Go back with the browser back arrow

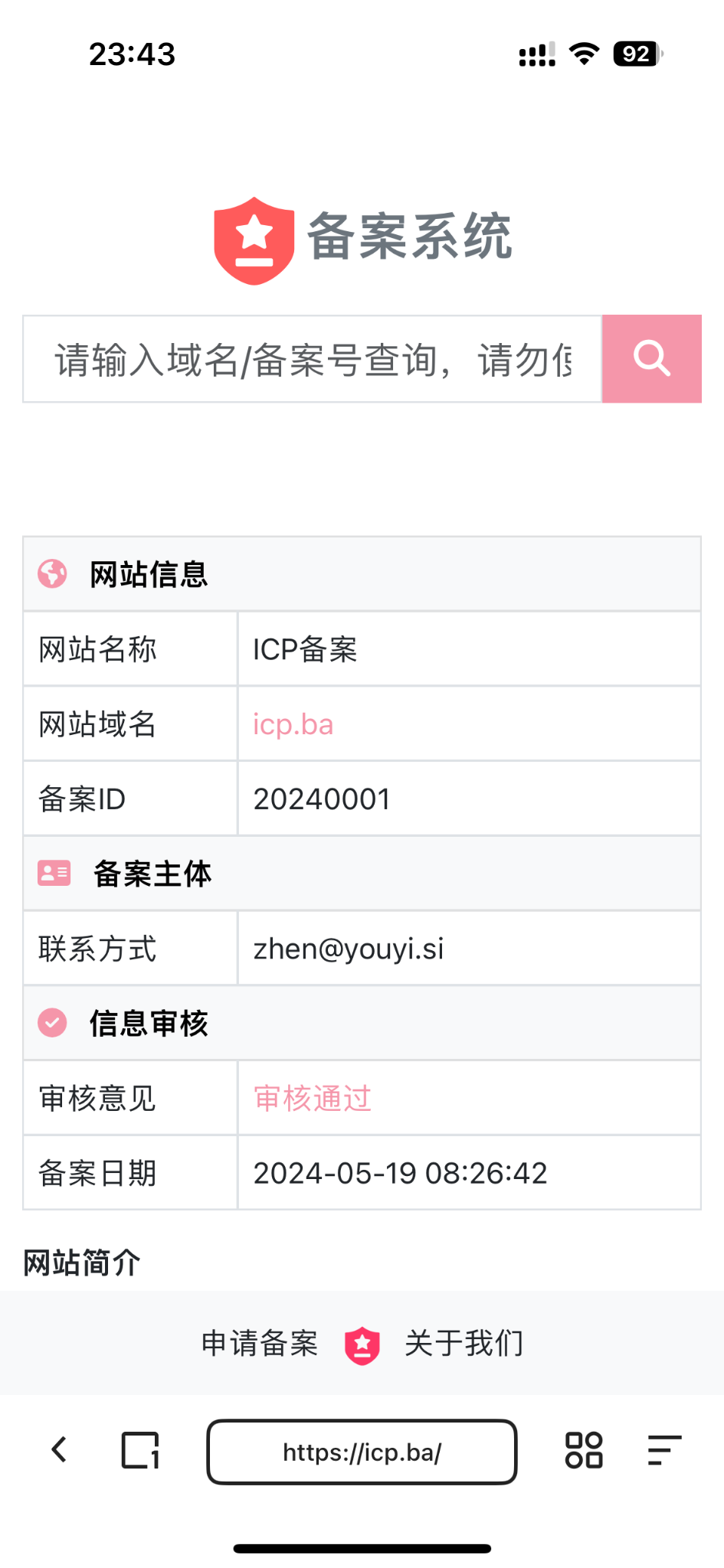(59, 1450)
